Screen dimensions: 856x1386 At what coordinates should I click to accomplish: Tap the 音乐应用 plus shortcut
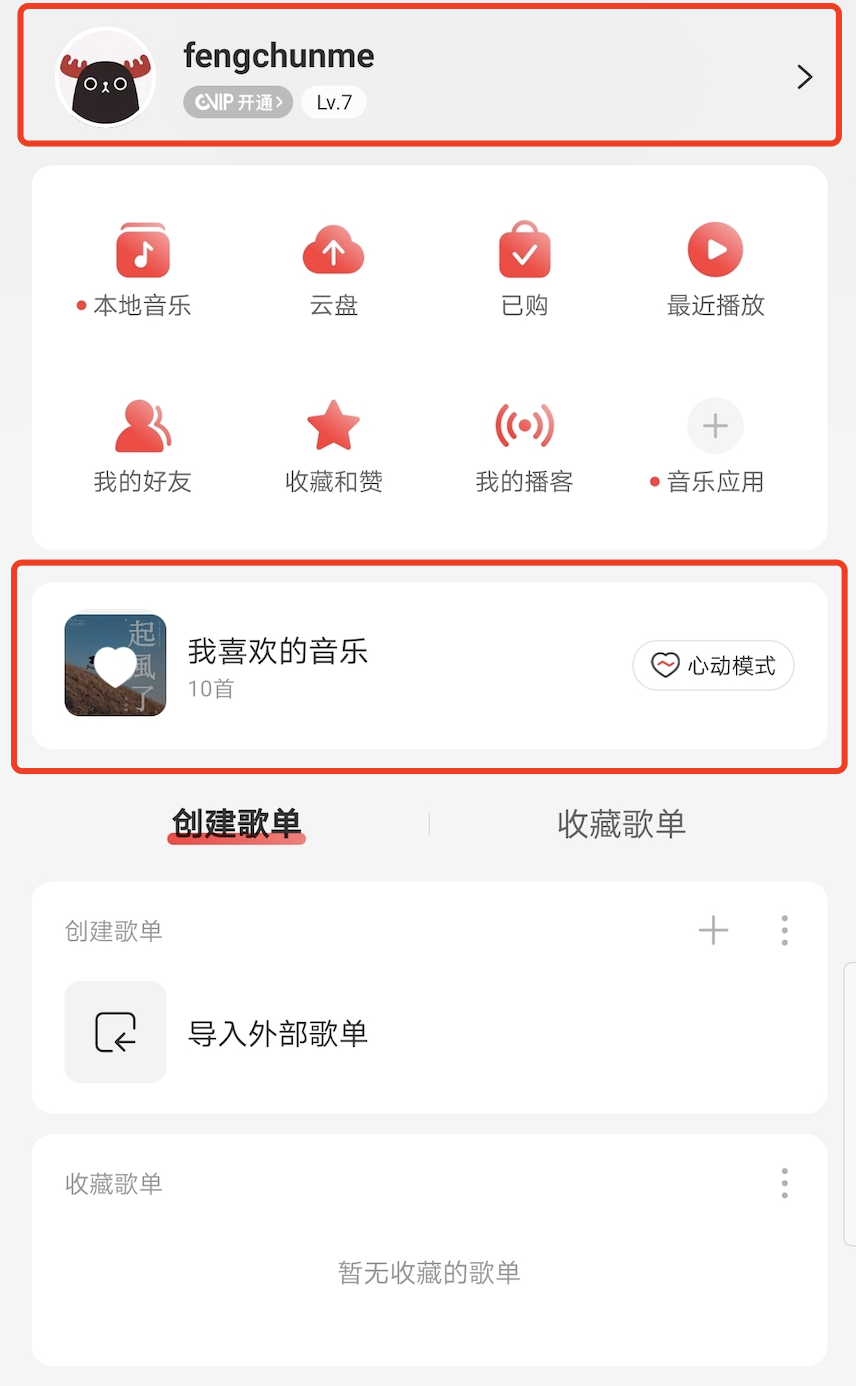pos(714,428)
